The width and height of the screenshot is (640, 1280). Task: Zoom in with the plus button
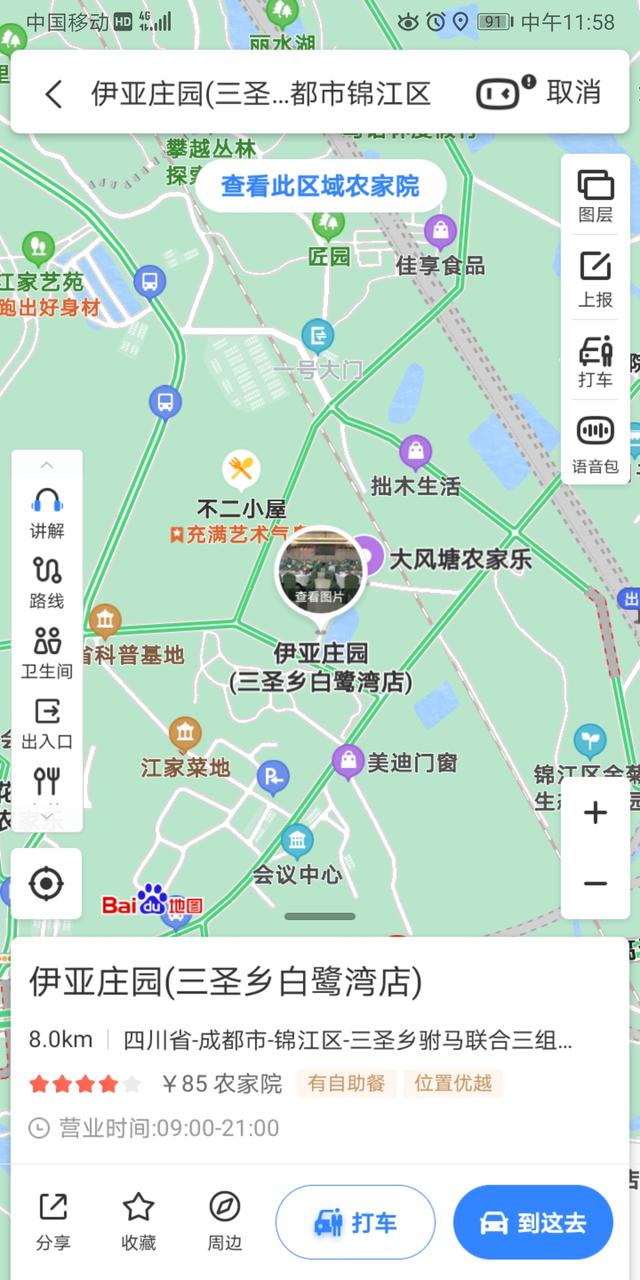(x=595, y=812)
